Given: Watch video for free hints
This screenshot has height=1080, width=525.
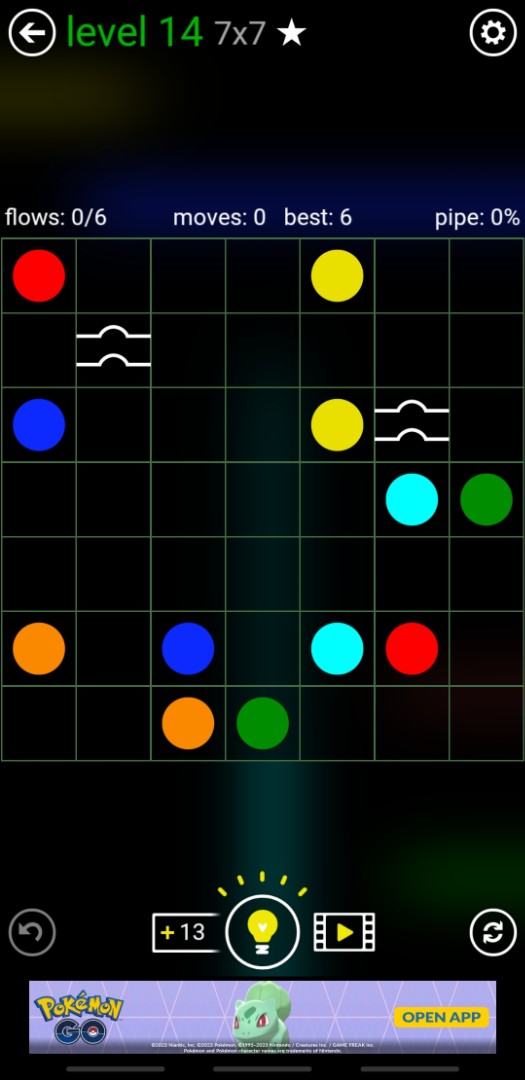Looking at the screenshot, I should click(344, 933).
